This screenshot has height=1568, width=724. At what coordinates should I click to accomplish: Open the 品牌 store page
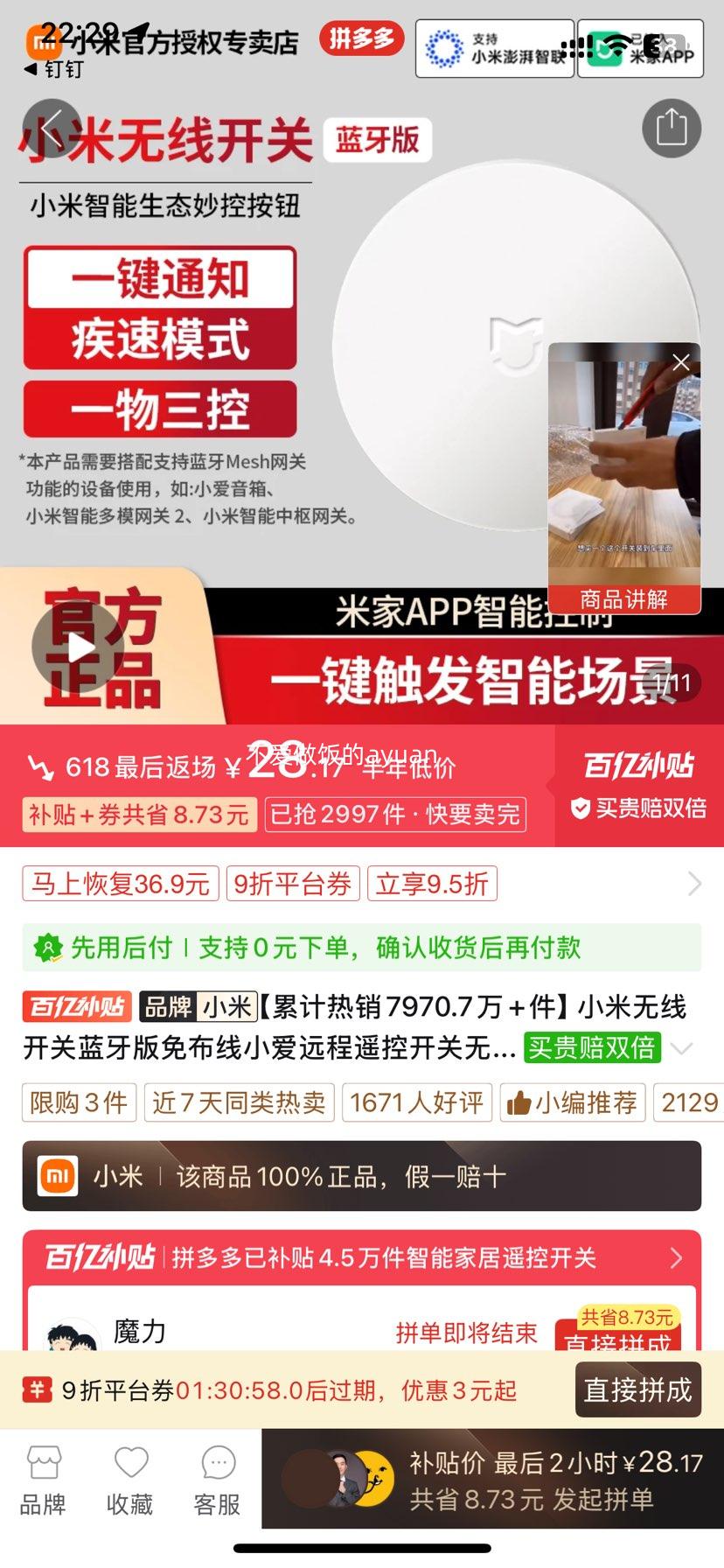coord(43,1480)
